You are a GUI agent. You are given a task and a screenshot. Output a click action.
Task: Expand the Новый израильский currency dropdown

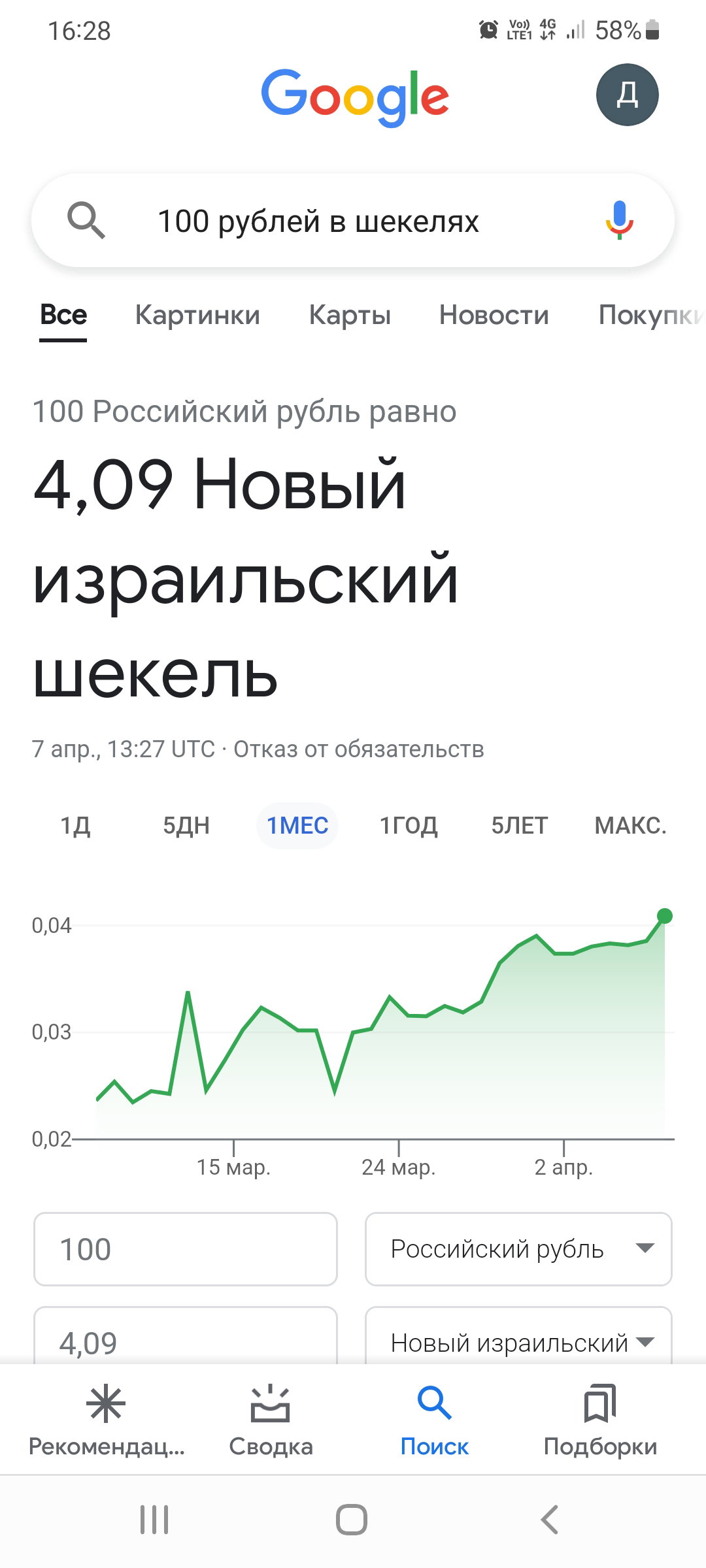pos(518,1336)
